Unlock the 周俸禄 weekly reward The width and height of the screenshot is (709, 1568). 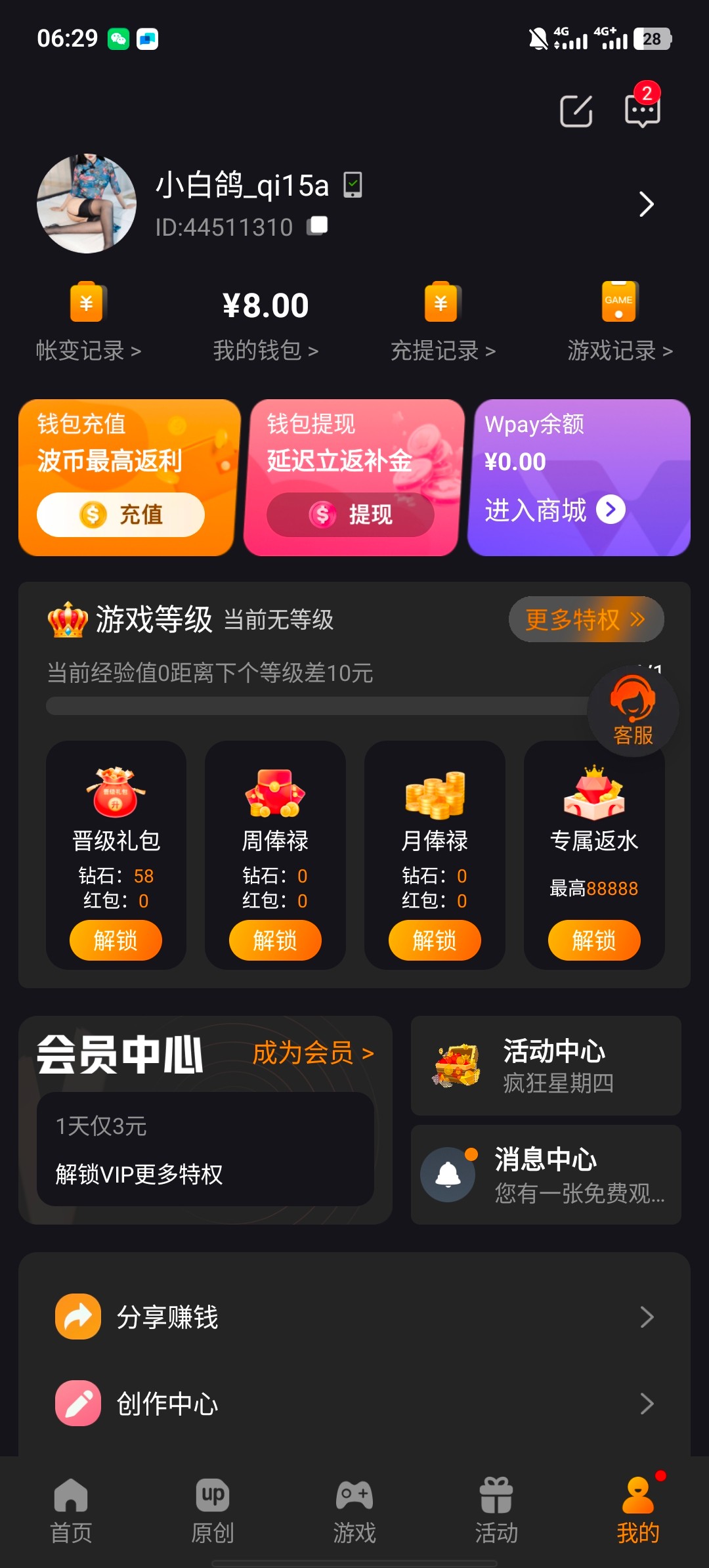pyautogui.click(x=275, y=940)
